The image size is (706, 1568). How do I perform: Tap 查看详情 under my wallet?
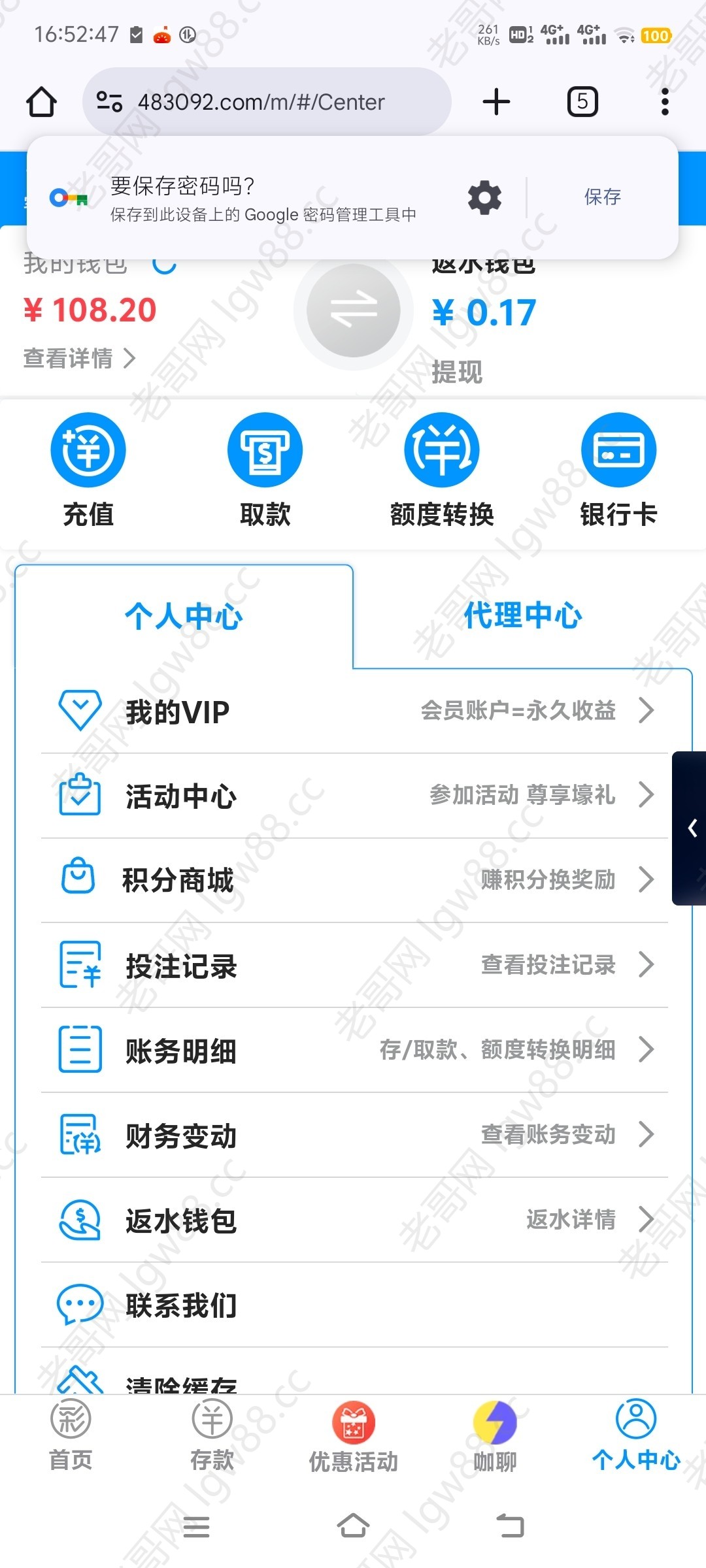click(78, 358)
